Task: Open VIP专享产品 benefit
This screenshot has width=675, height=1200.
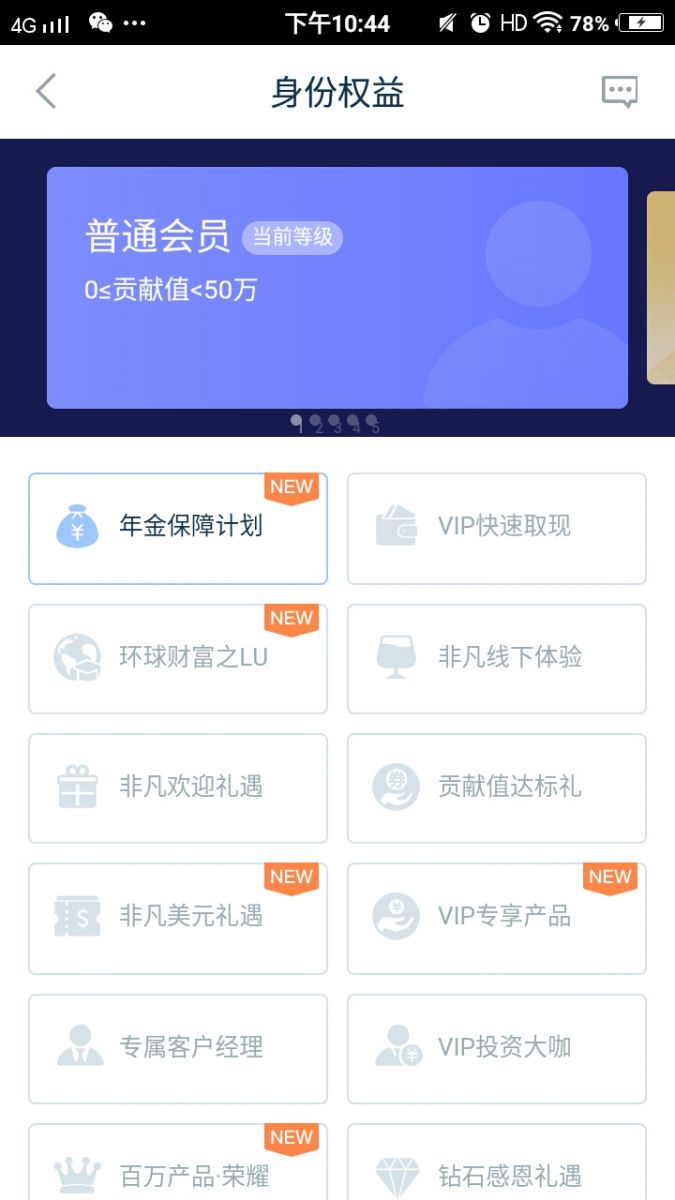Action: 496,917
